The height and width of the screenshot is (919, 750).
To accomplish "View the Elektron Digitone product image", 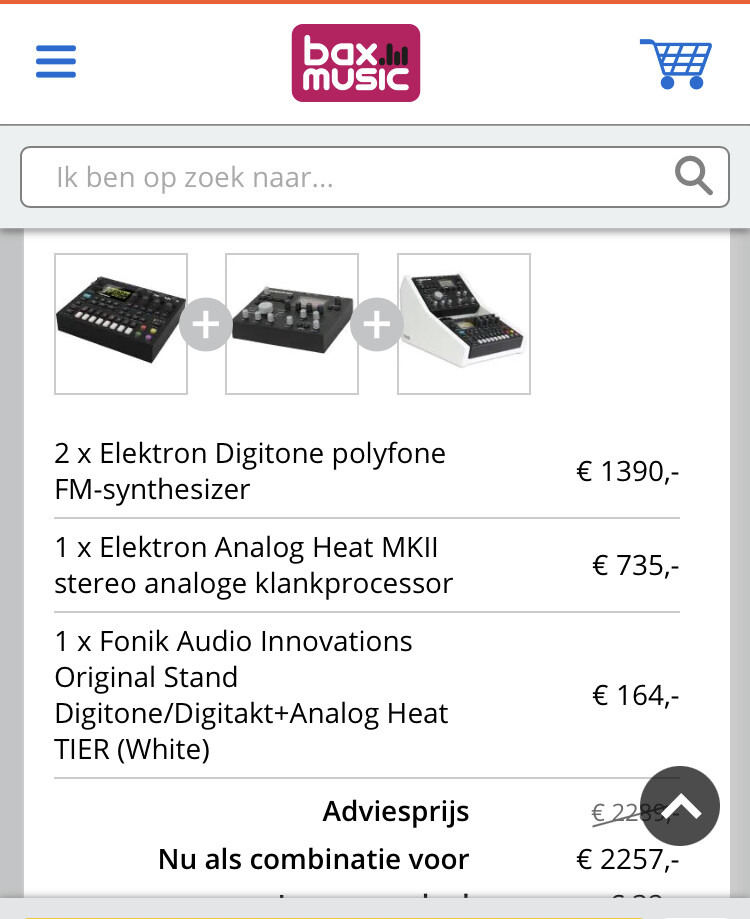I will pyautogui.click(x=121, y=324).
